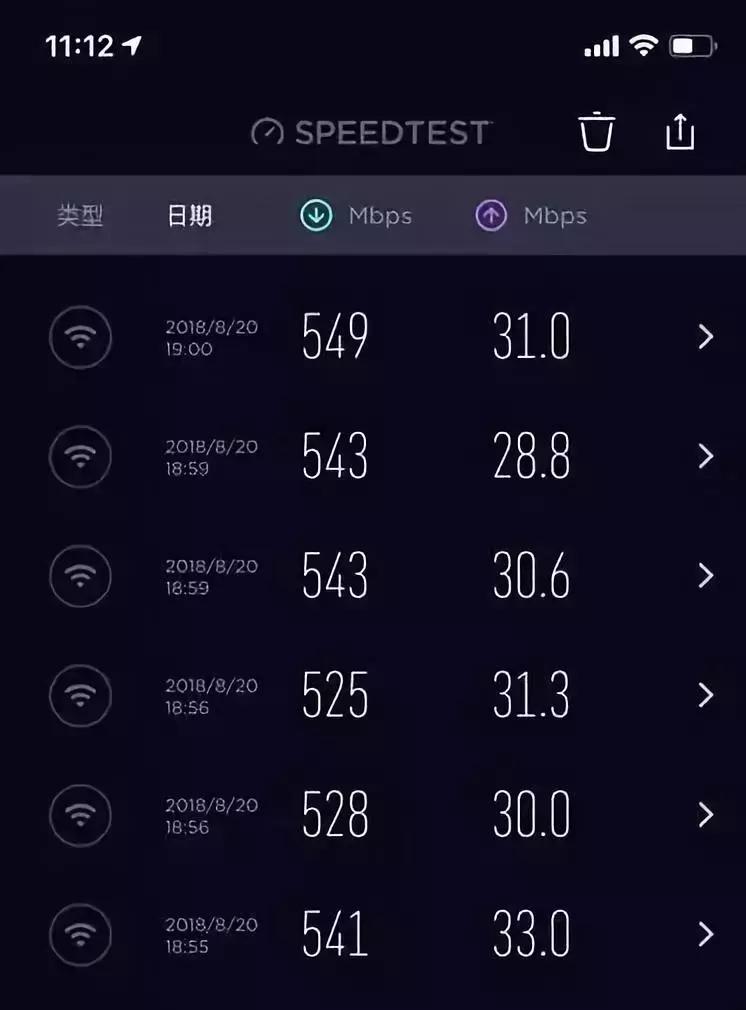Click the Speedtest gauge logo
The width and height of the screenshot is (746, 1010).
(x=267, y=130)
